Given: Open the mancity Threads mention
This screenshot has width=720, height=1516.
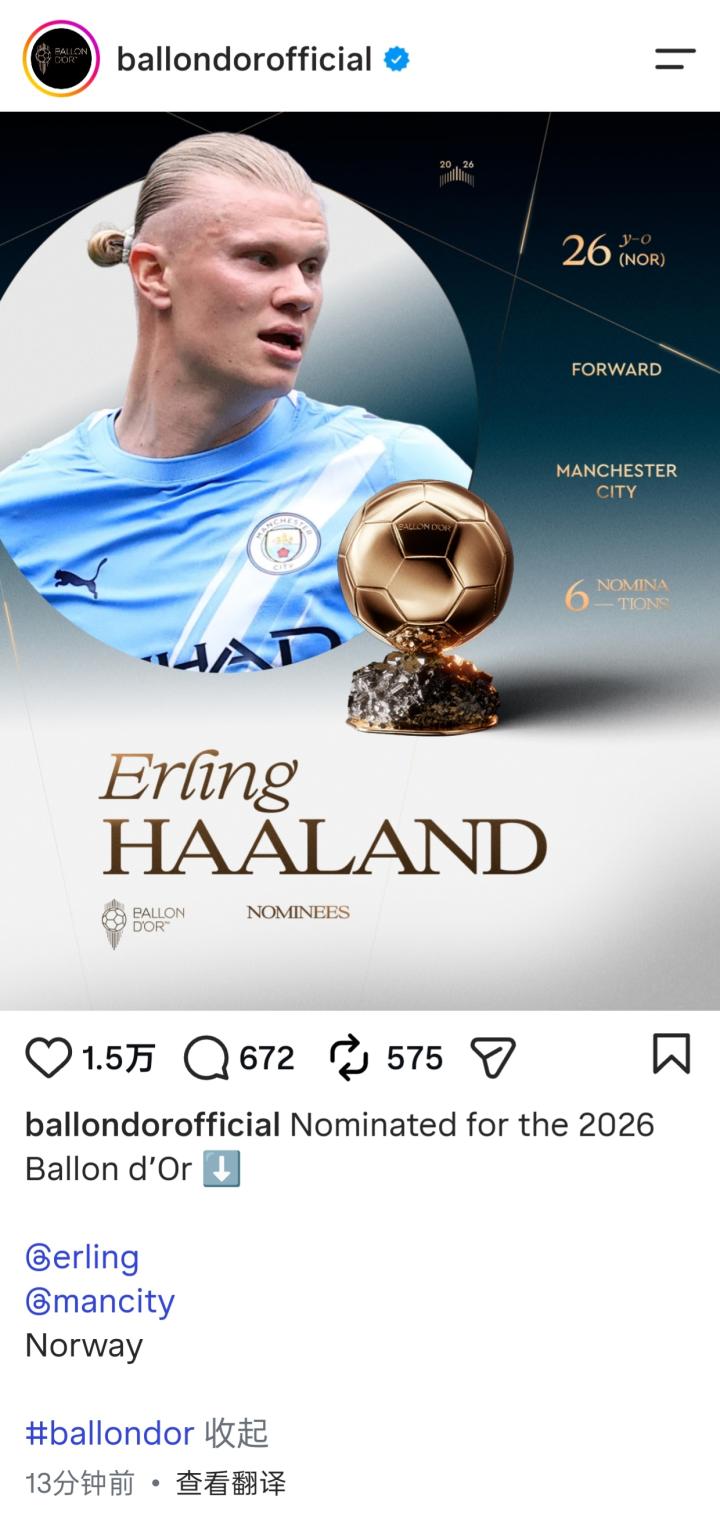Looking at the screenshot, I should point(100,1301).
